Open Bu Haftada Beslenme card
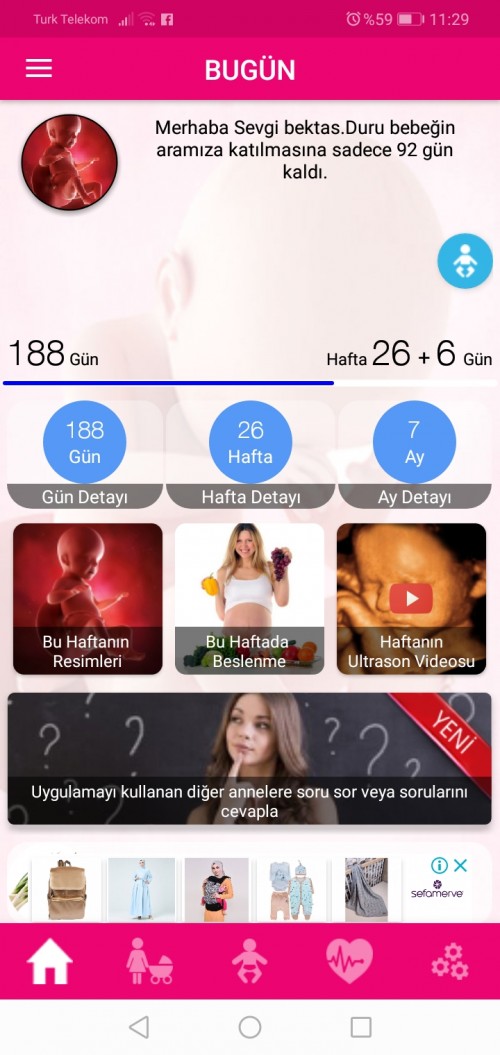Image resolution: width=500 pixels, height=1055 pixels. [250, 599]
